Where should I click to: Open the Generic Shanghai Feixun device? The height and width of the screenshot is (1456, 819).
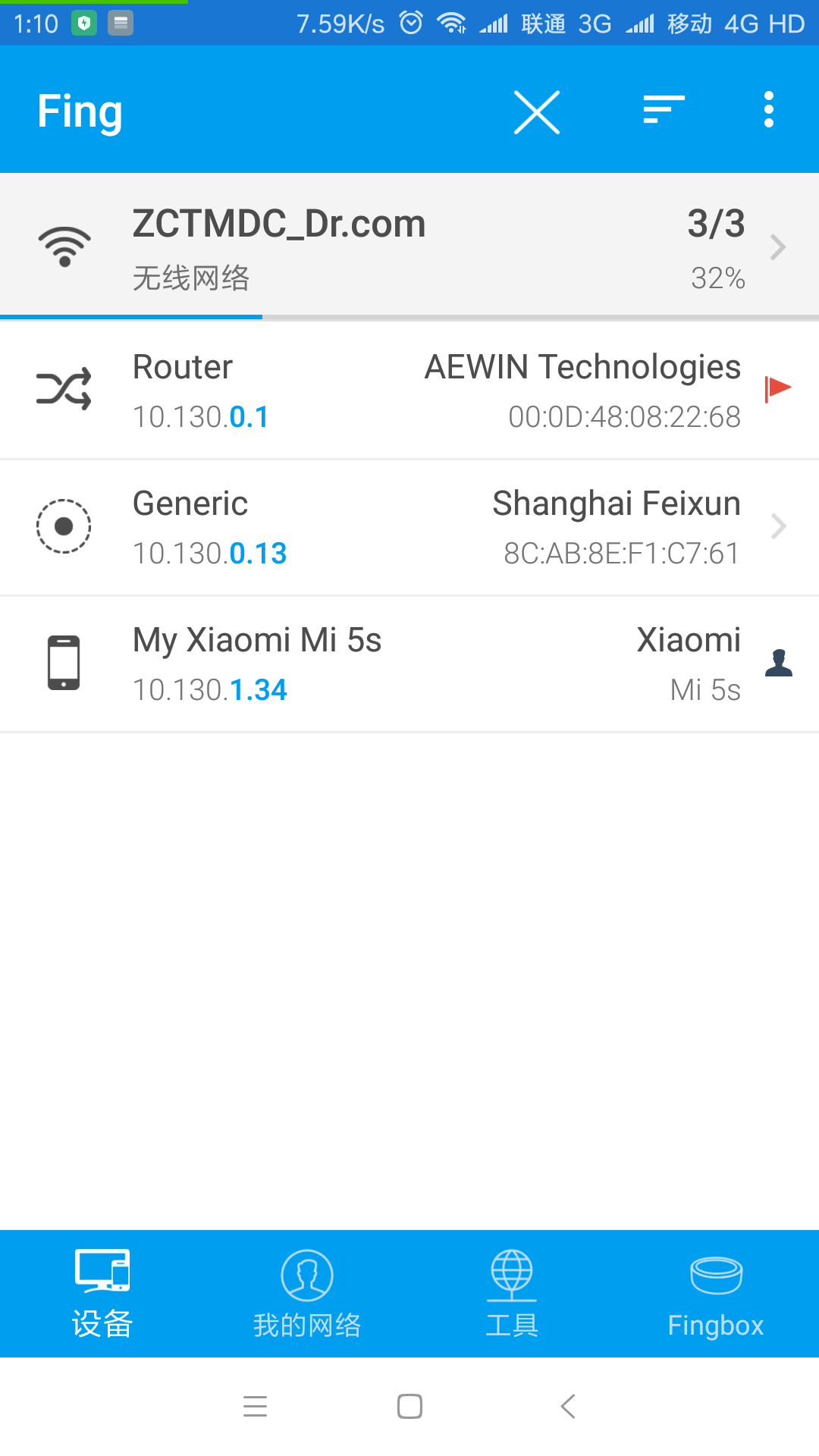[x=409, y=527]
